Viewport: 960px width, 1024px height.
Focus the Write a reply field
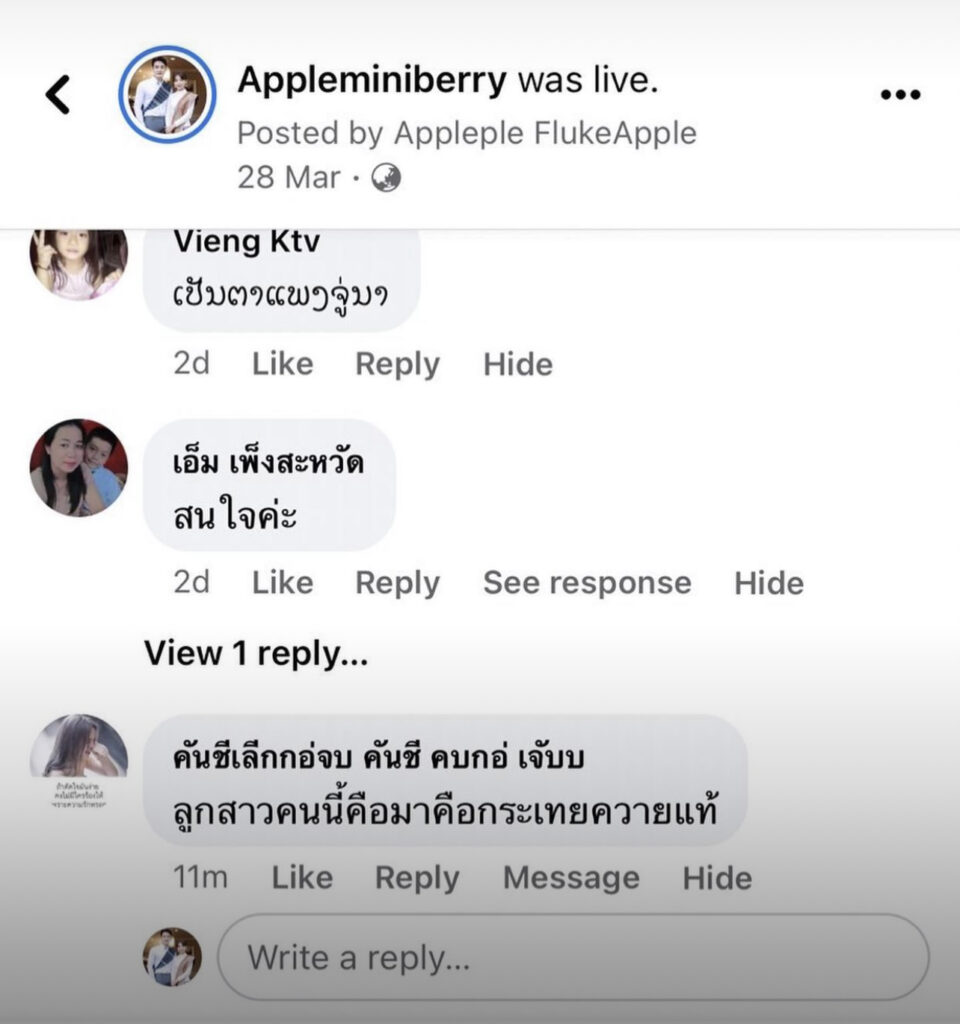point(572,958)
